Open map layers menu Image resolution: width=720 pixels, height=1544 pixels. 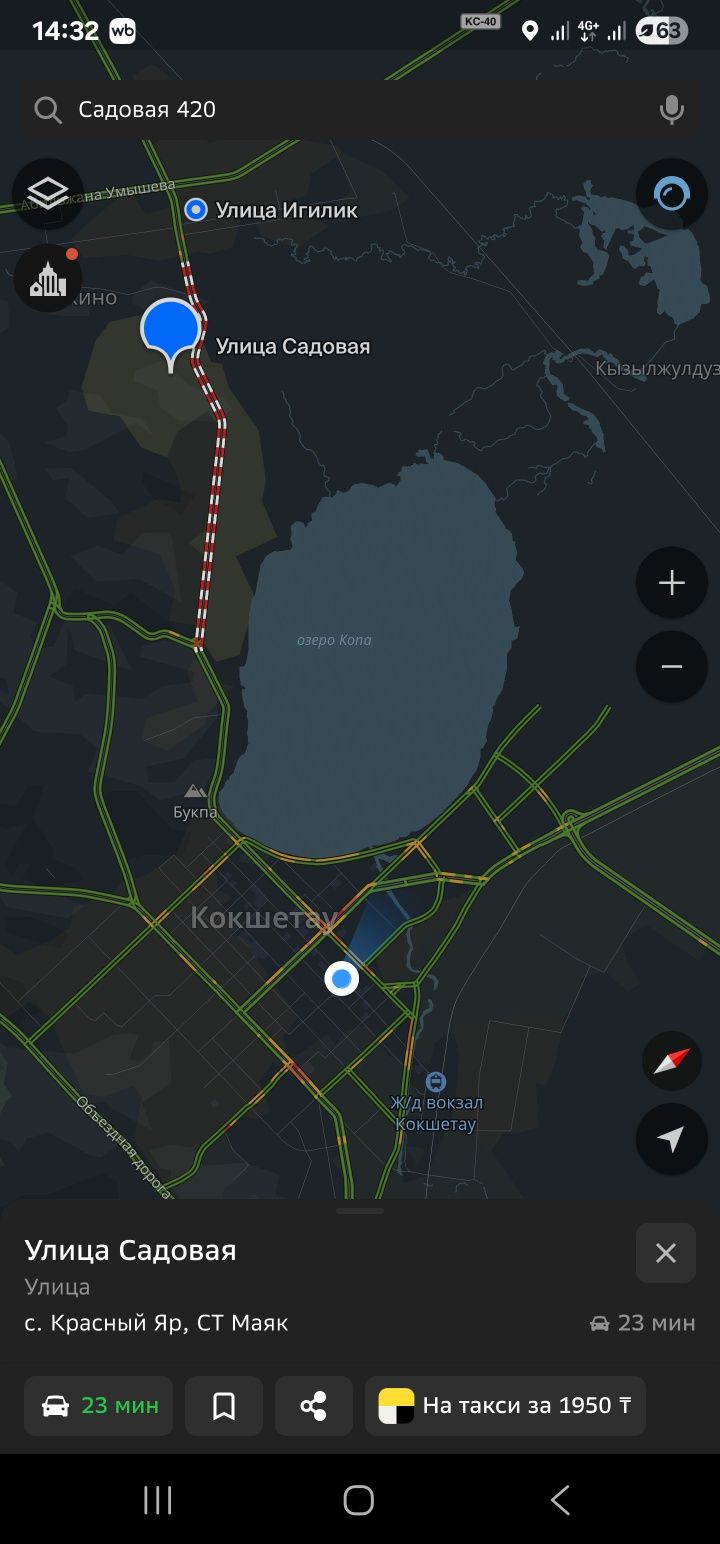[47, 192]
